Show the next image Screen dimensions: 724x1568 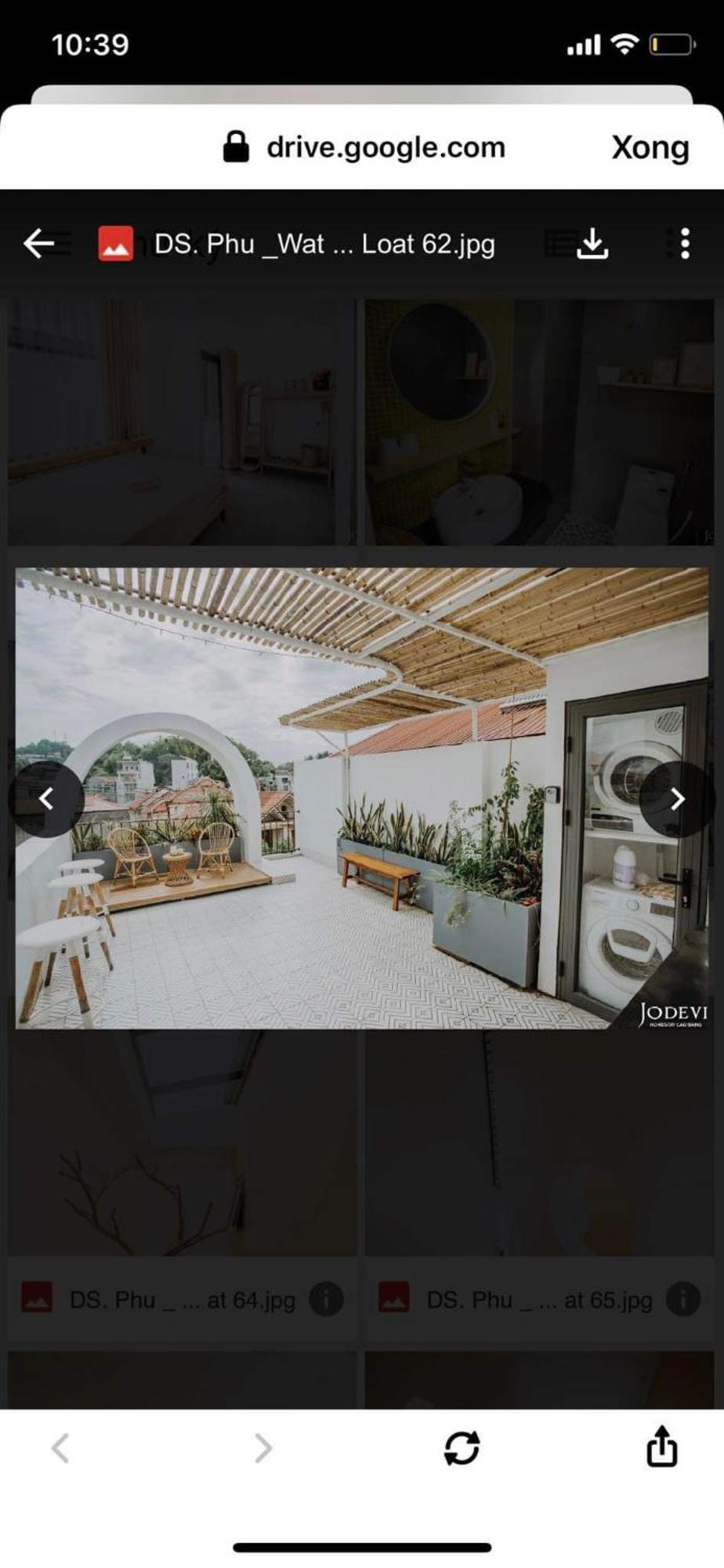(x=677, y=799)
